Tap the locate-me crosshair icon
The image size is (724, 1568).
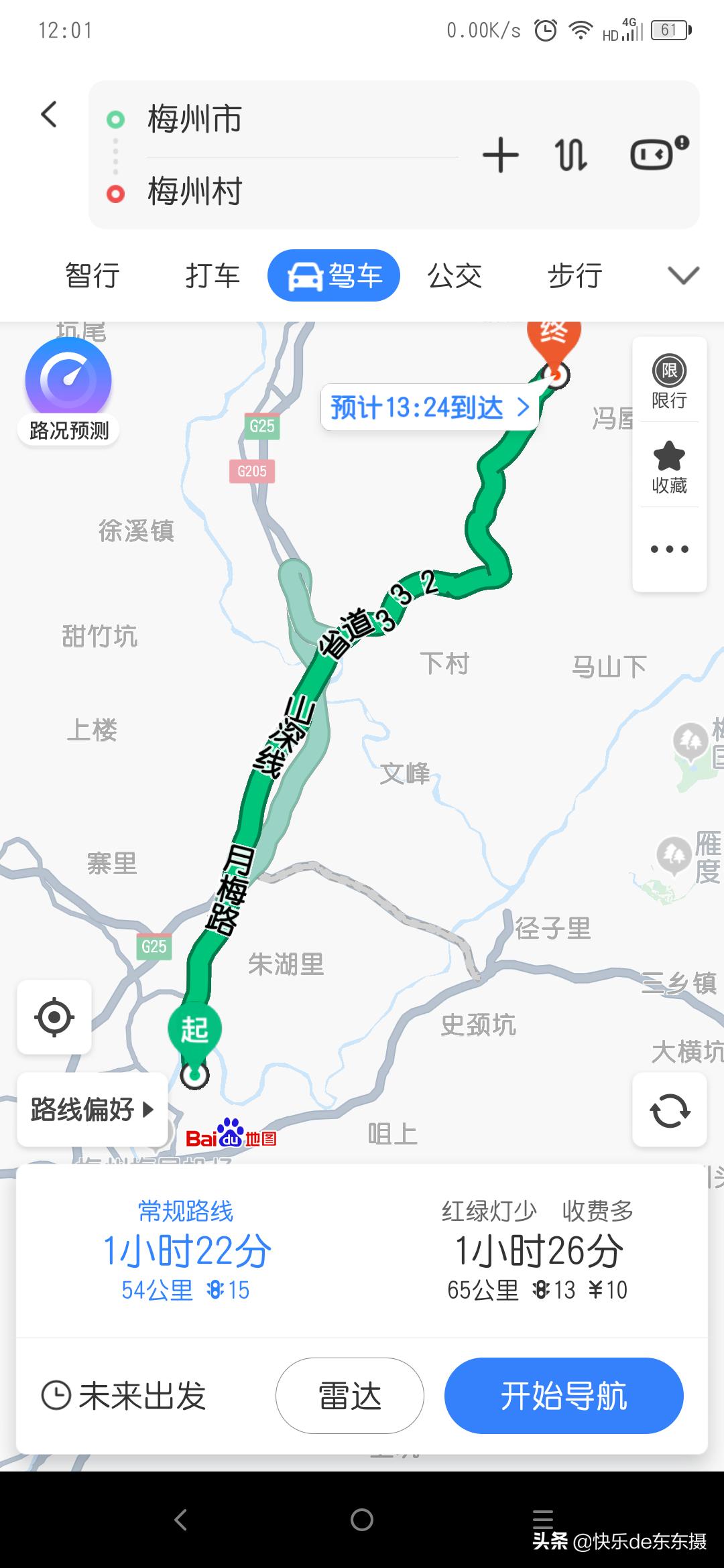[x=54, y=1018]
